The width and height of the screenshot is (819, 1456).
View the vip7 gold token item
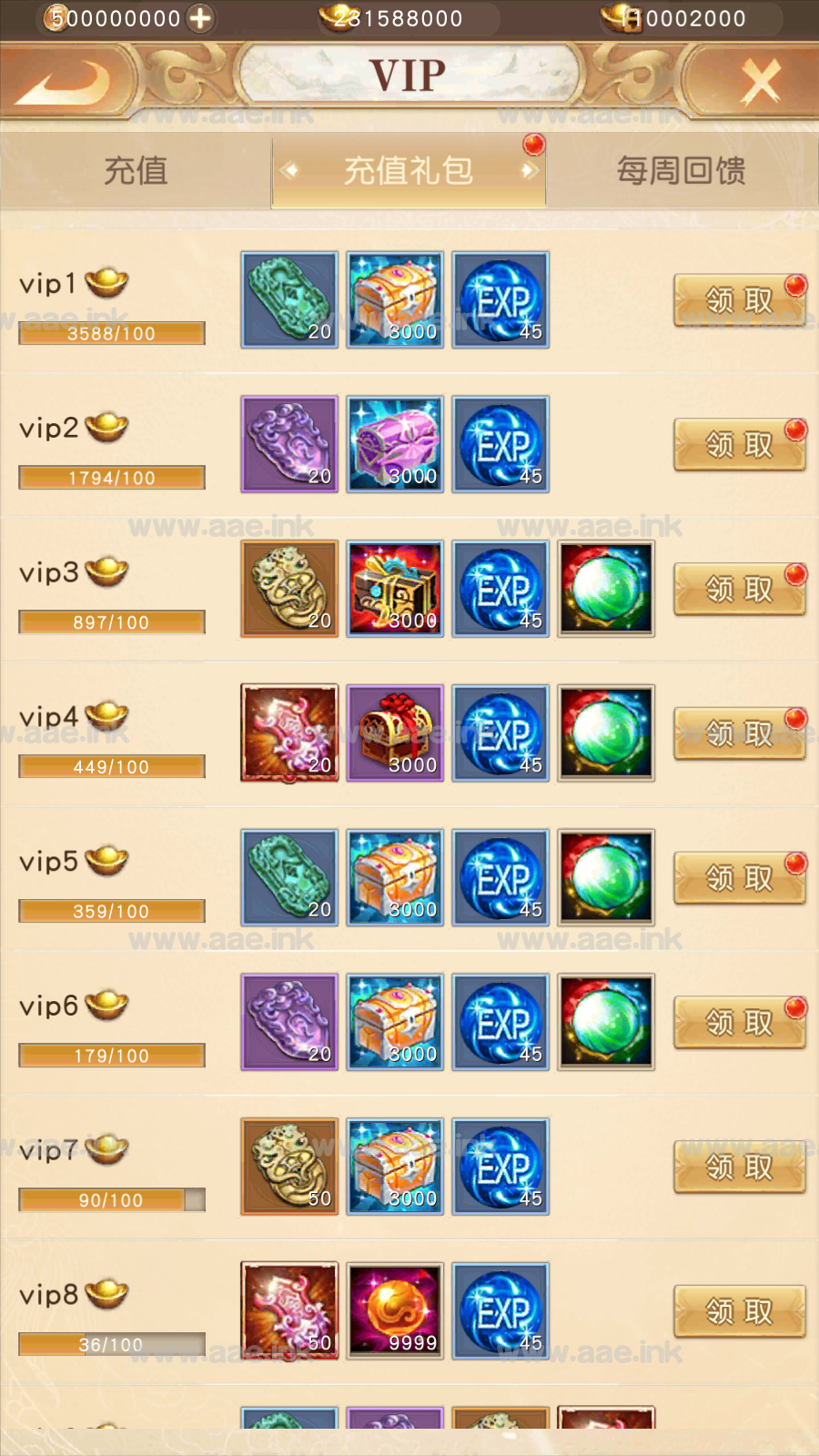[x=289, y=1167]
